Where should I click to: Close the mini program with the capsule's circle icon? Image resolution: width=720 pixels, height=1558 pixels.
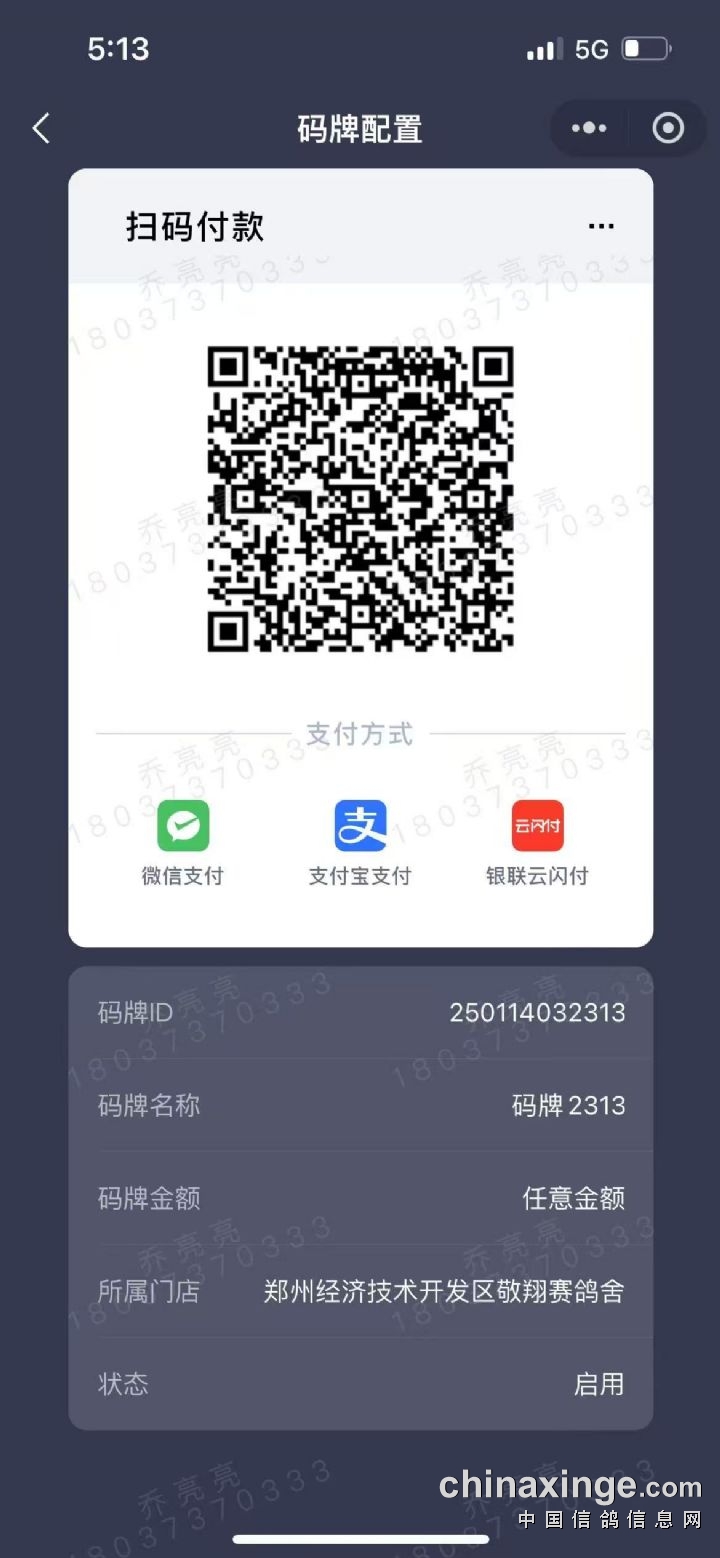[668, 129]
